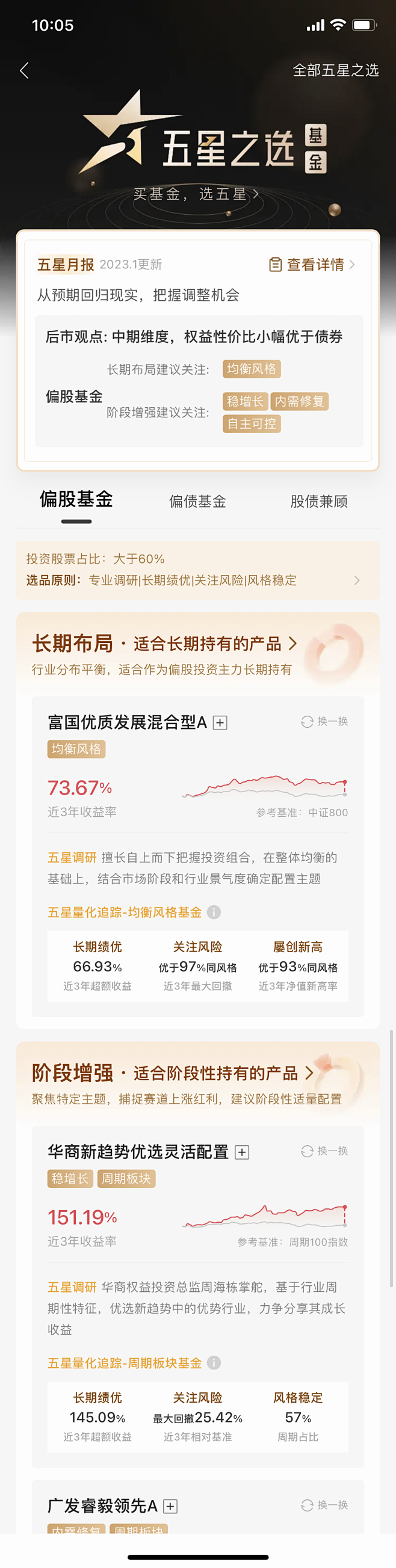Open 选品原则 details row

[197, 580]
